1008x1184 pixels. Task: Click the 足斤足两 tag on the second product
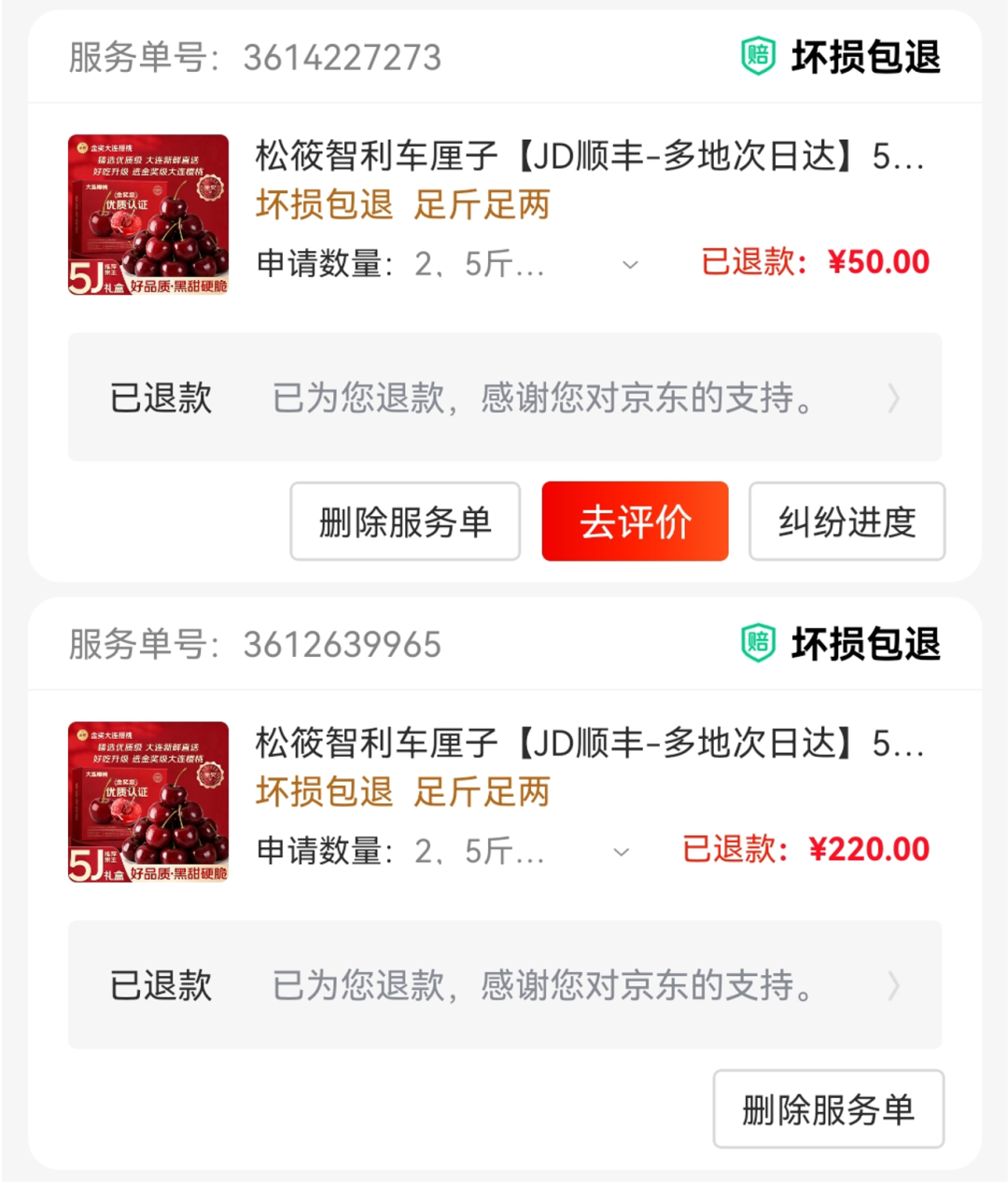pyautogui.click(x=480, y=792)
